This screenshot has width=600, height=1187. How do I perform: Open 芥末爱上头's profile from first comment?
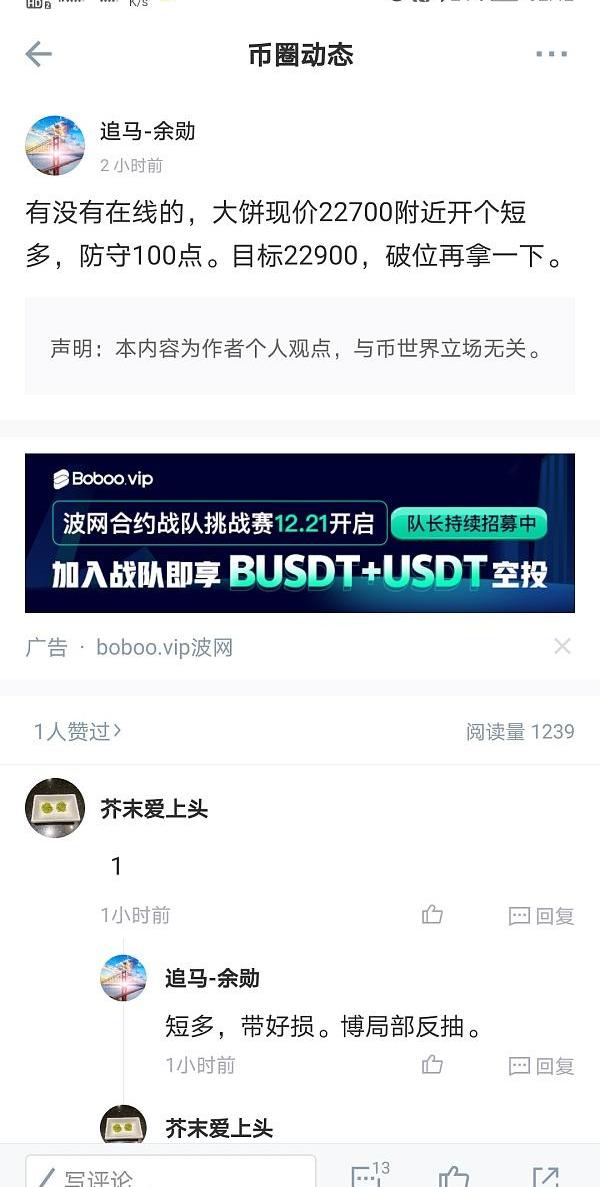(55, 807)
